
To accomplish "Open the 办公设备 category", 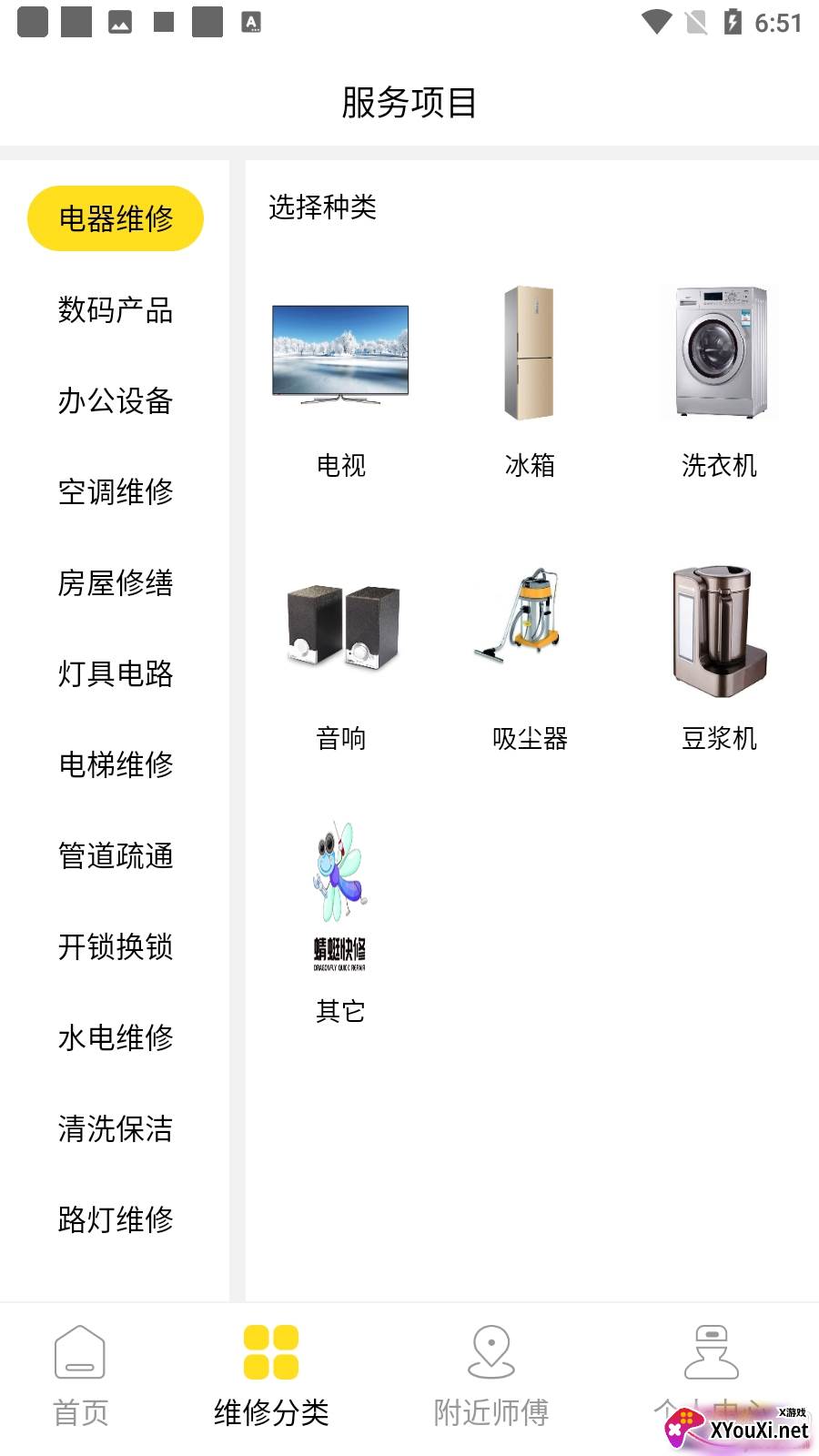I will [x=116, y=400].
